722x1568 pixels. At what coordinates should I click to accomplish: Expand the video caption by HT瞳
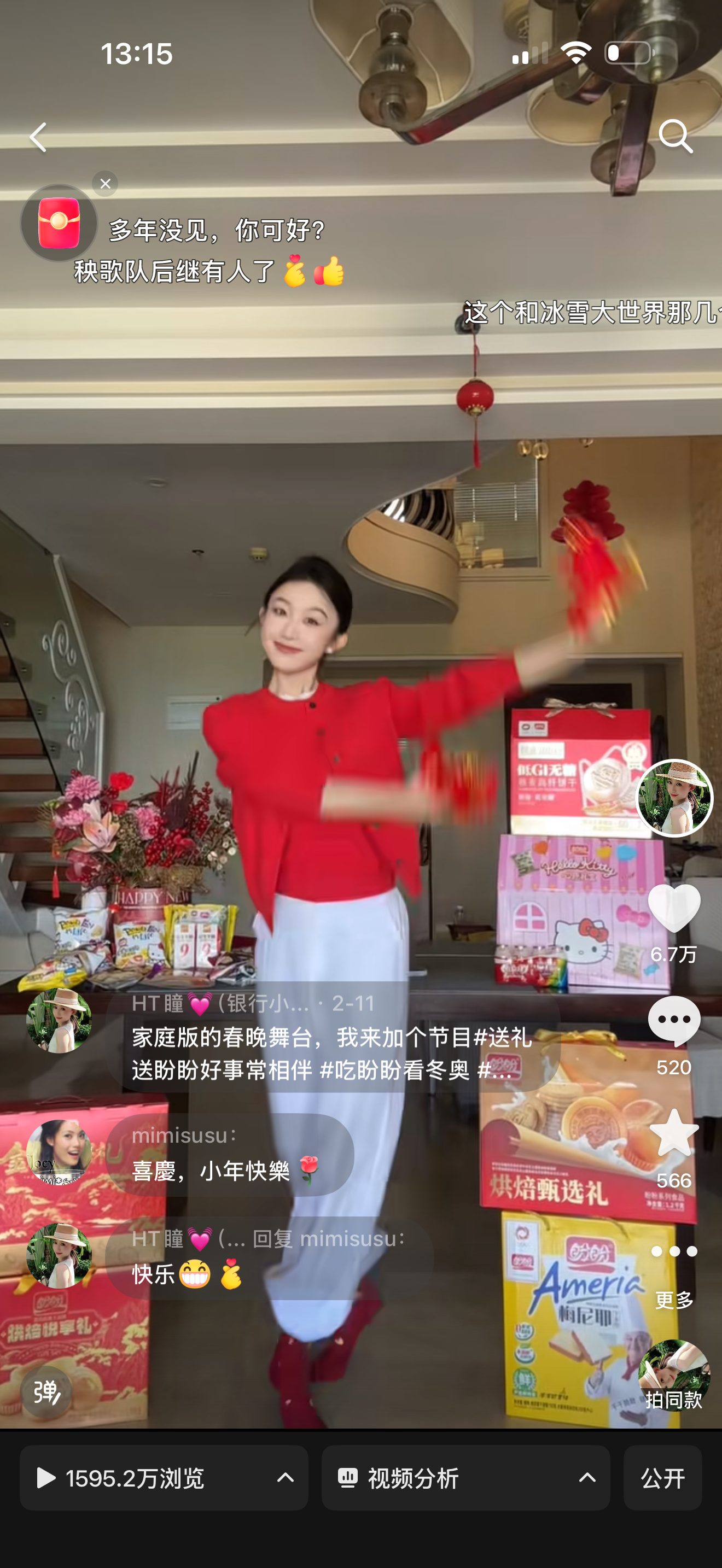[x=332, y=1053]
